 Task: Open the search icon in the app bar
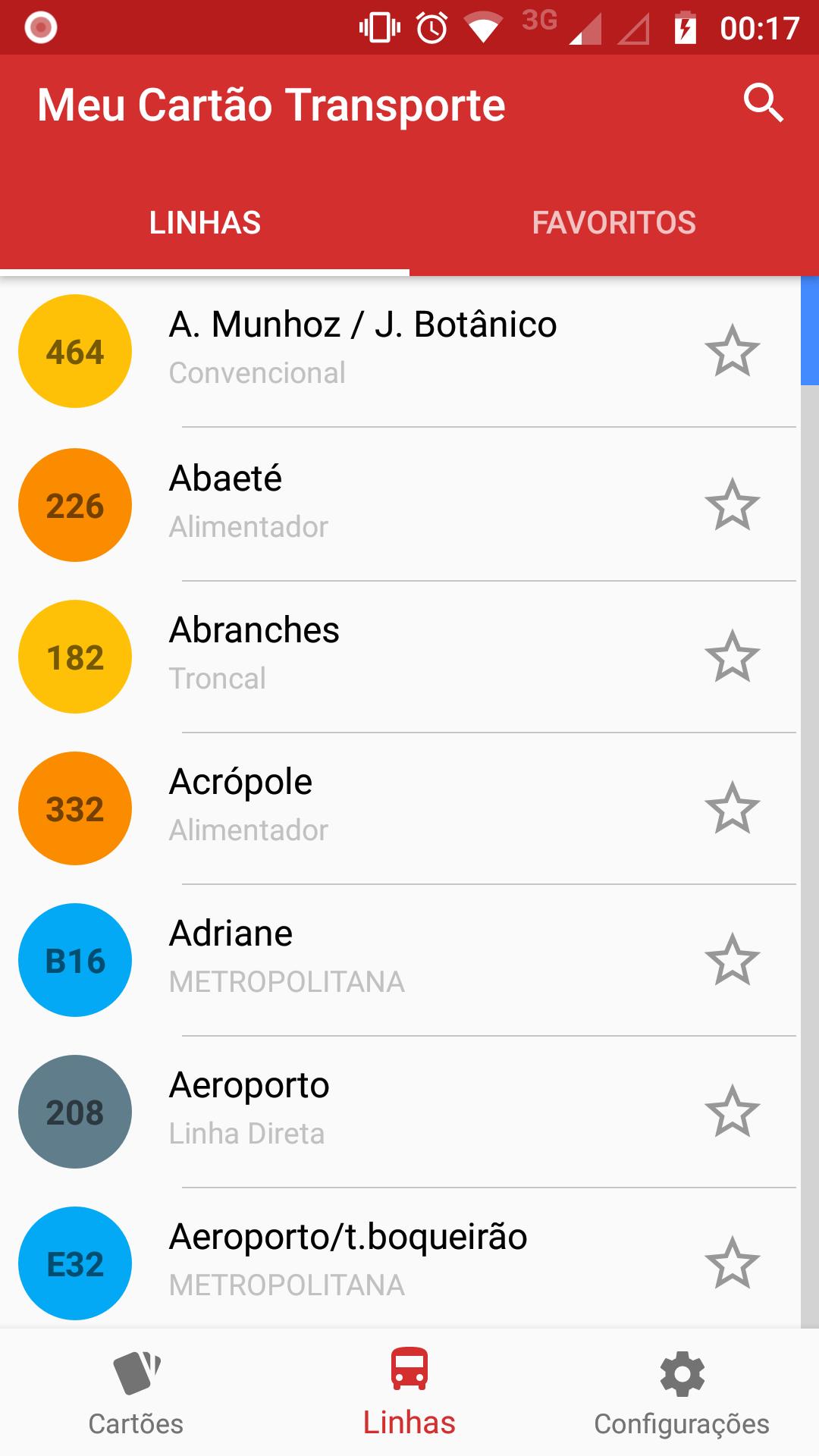click(763, 103)
